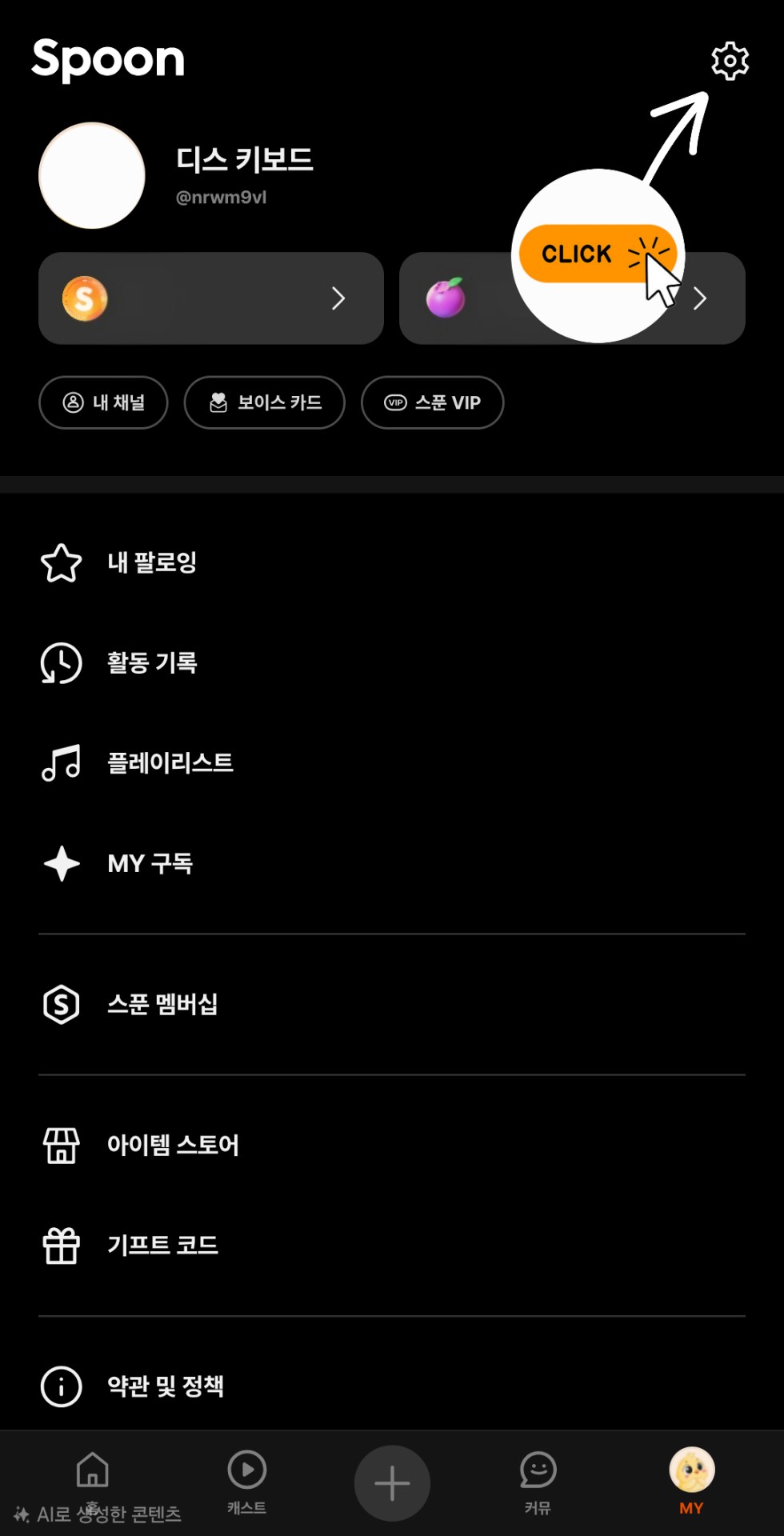Open 플레이리스트

click(170, 763)
